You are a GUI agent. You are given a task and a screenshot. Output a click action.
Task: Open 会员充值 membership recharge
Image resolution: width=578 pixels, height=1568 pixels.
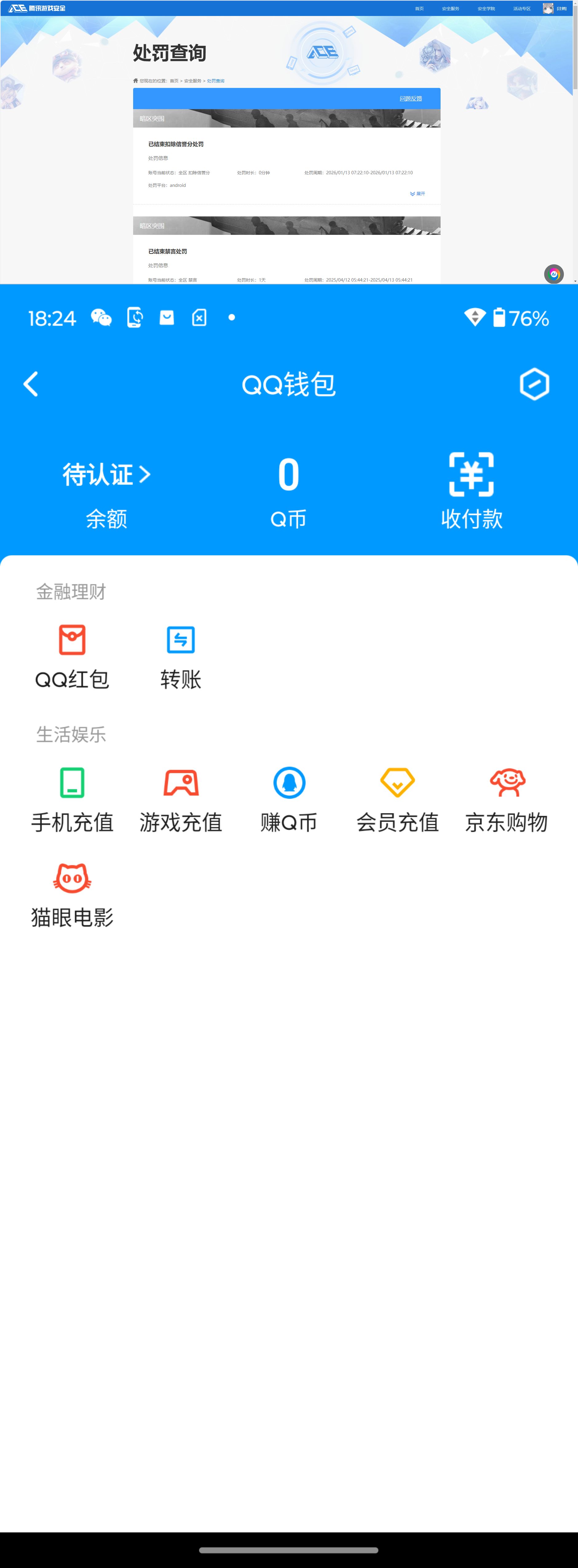(397, 784)
